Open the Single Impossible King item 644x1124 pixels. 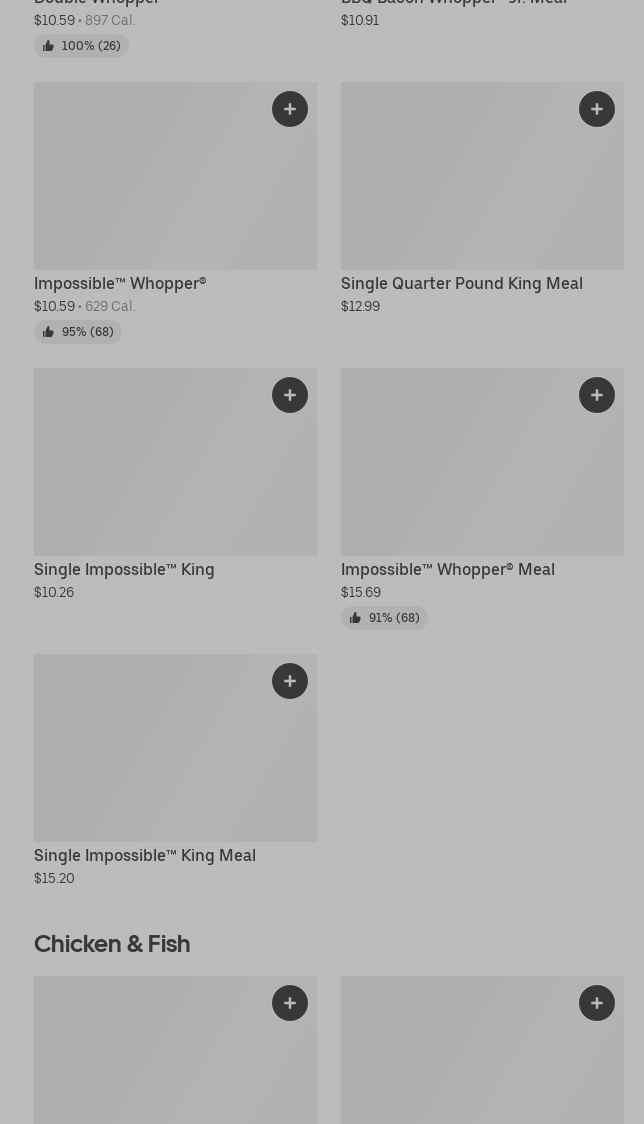point(175,485)
